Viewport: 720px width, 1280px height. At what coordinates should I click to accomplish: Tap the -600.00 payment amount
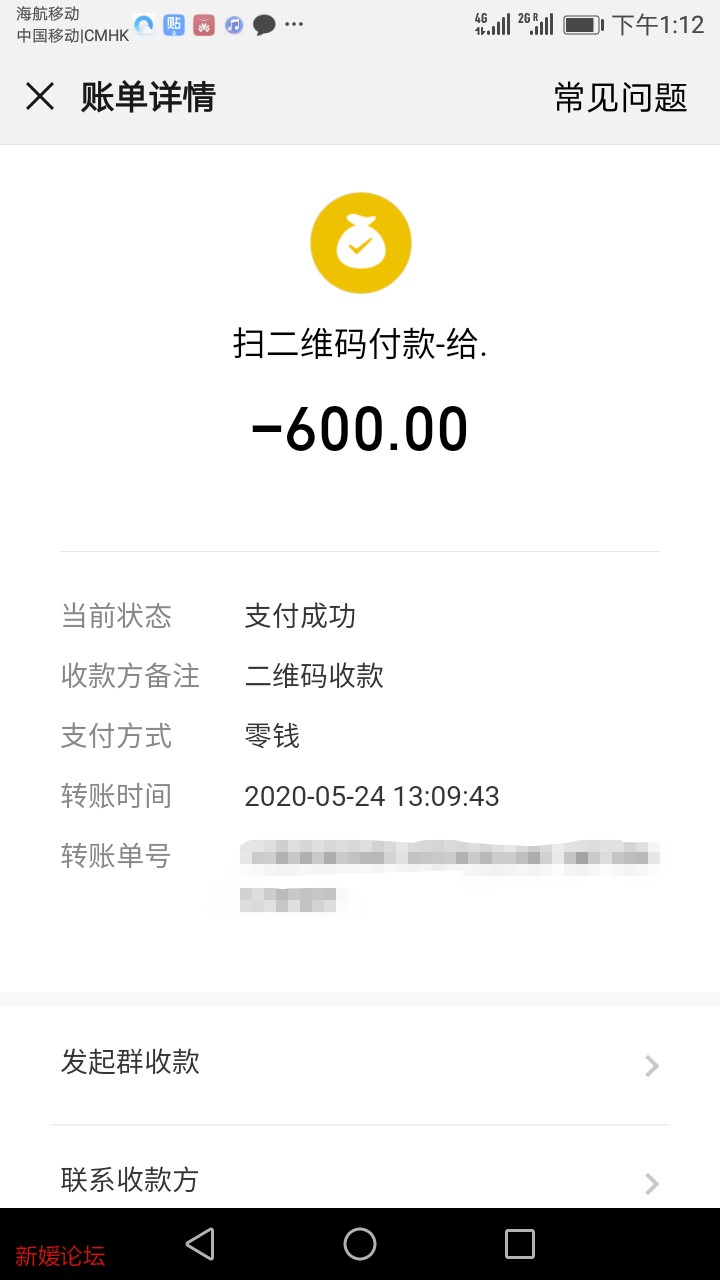[360, 428]
